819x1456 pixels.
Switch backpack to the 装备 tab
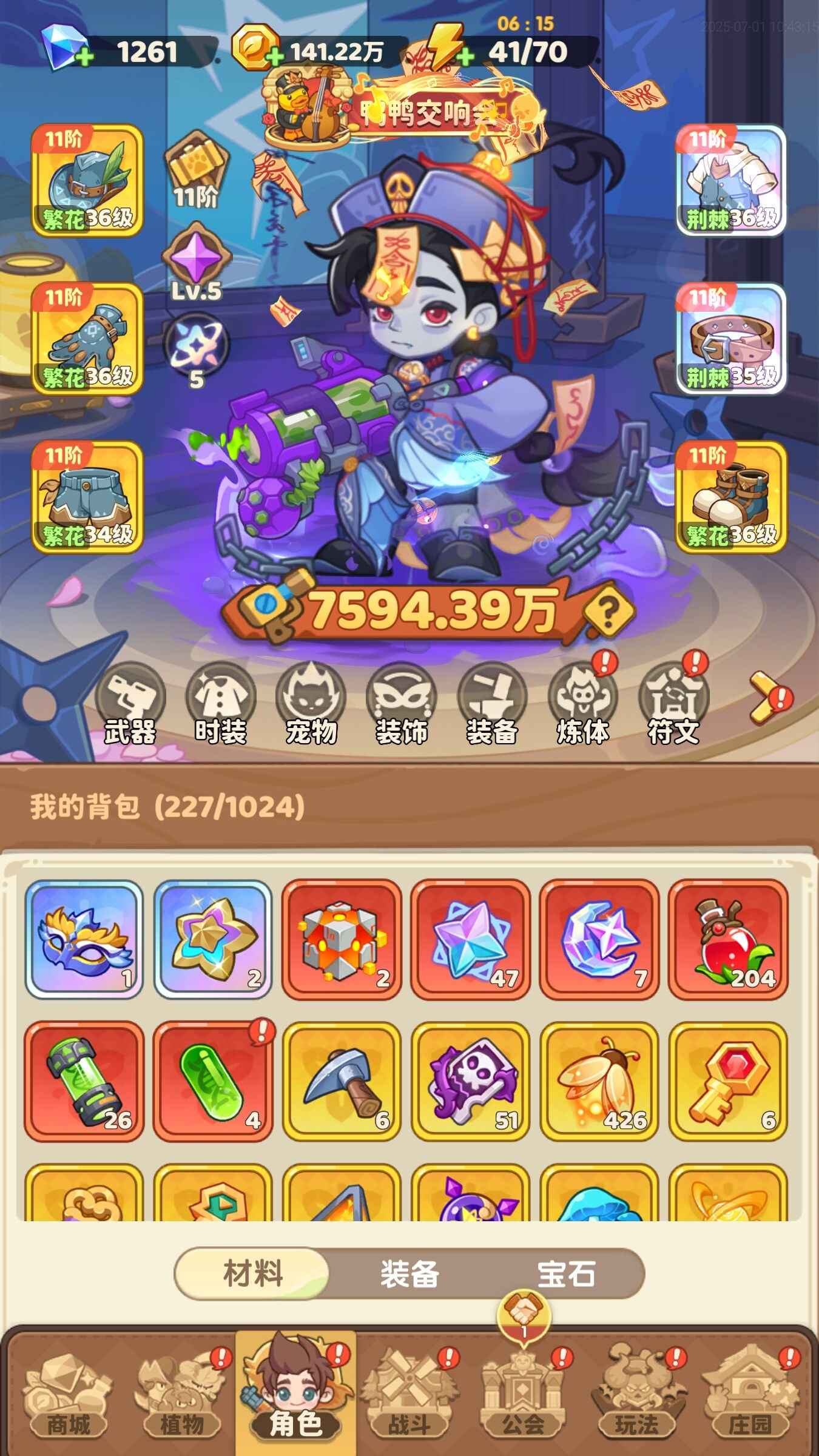coord(409,1274)
